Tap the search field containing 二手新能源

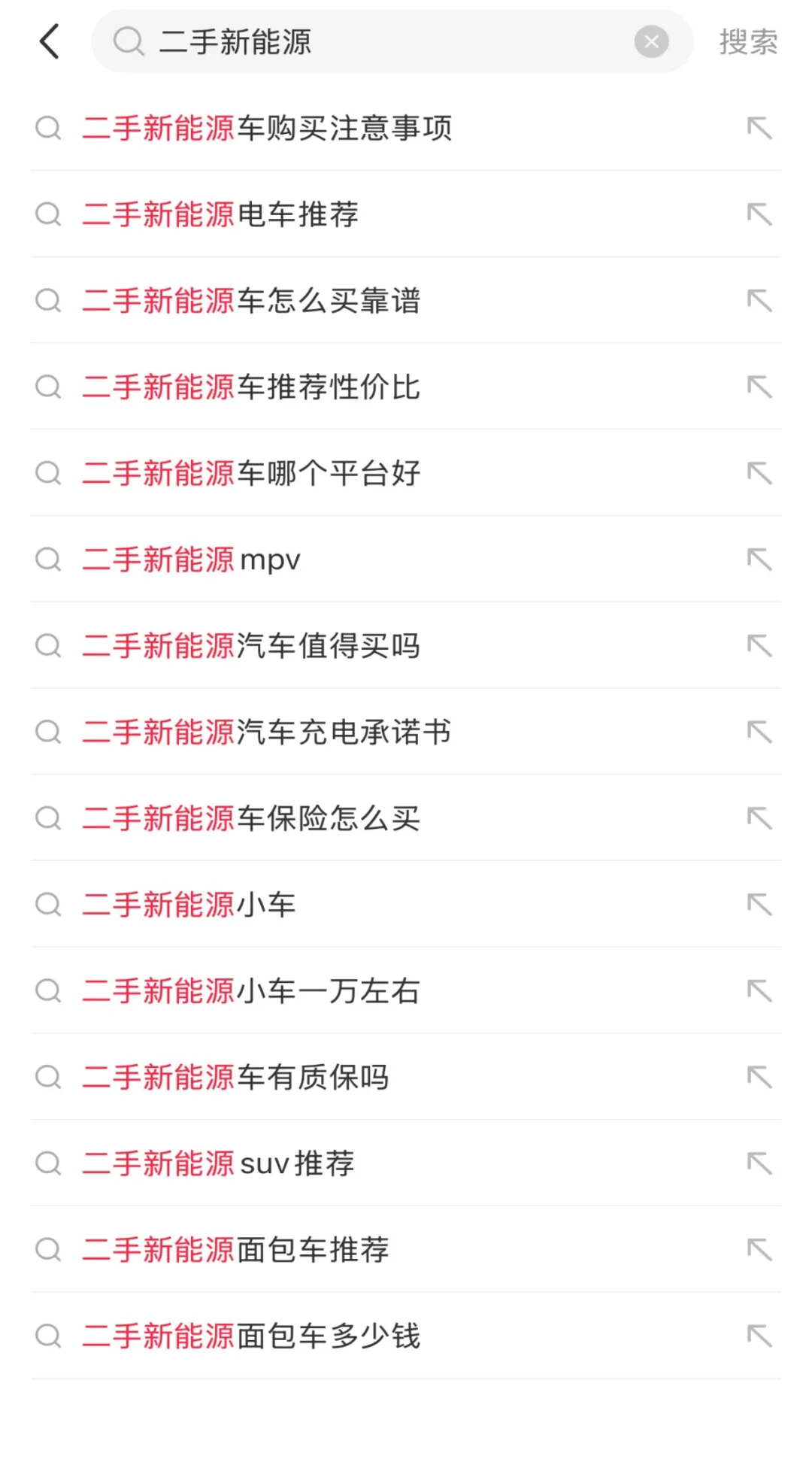[376, 41]
